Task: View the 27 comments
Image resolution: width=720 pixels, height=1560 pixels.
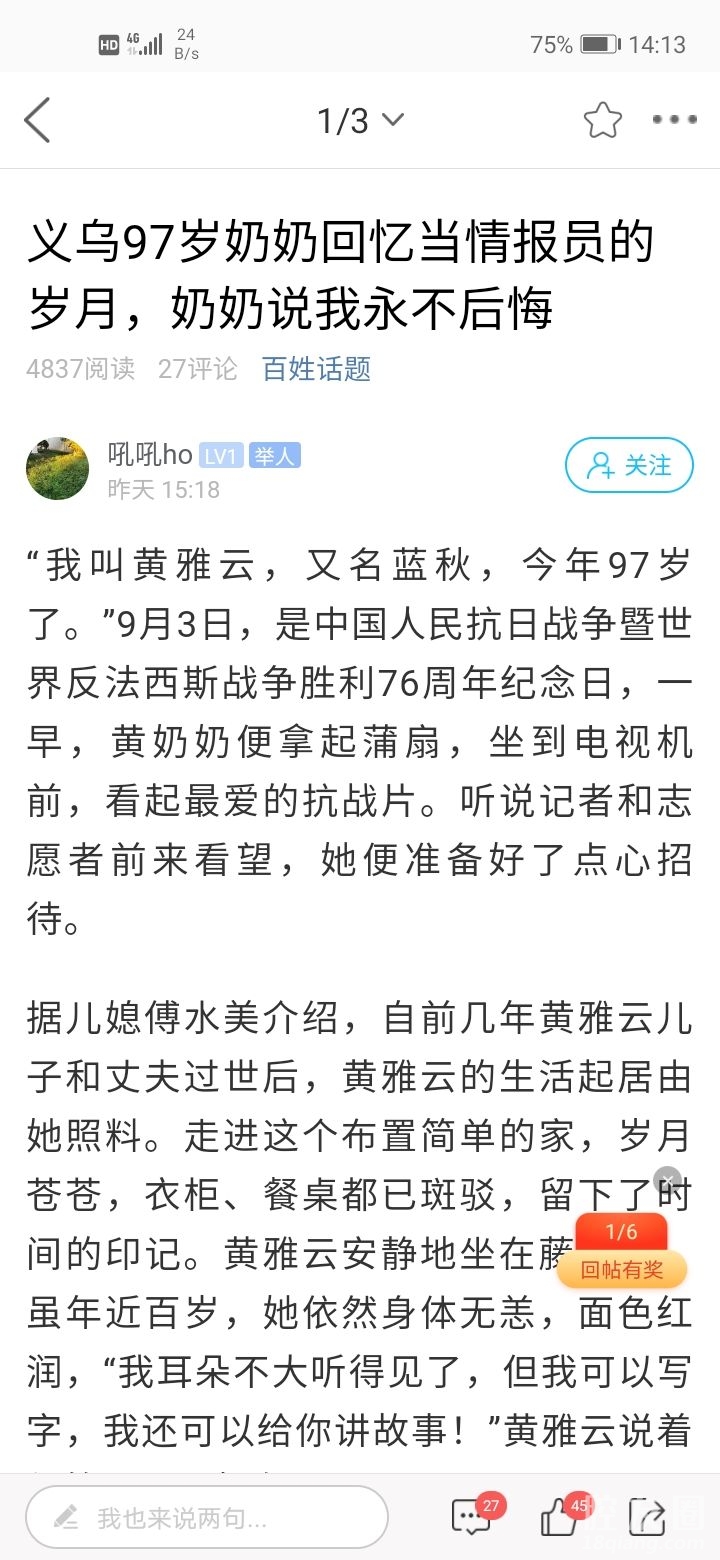Action: [x=472, y=1518]
